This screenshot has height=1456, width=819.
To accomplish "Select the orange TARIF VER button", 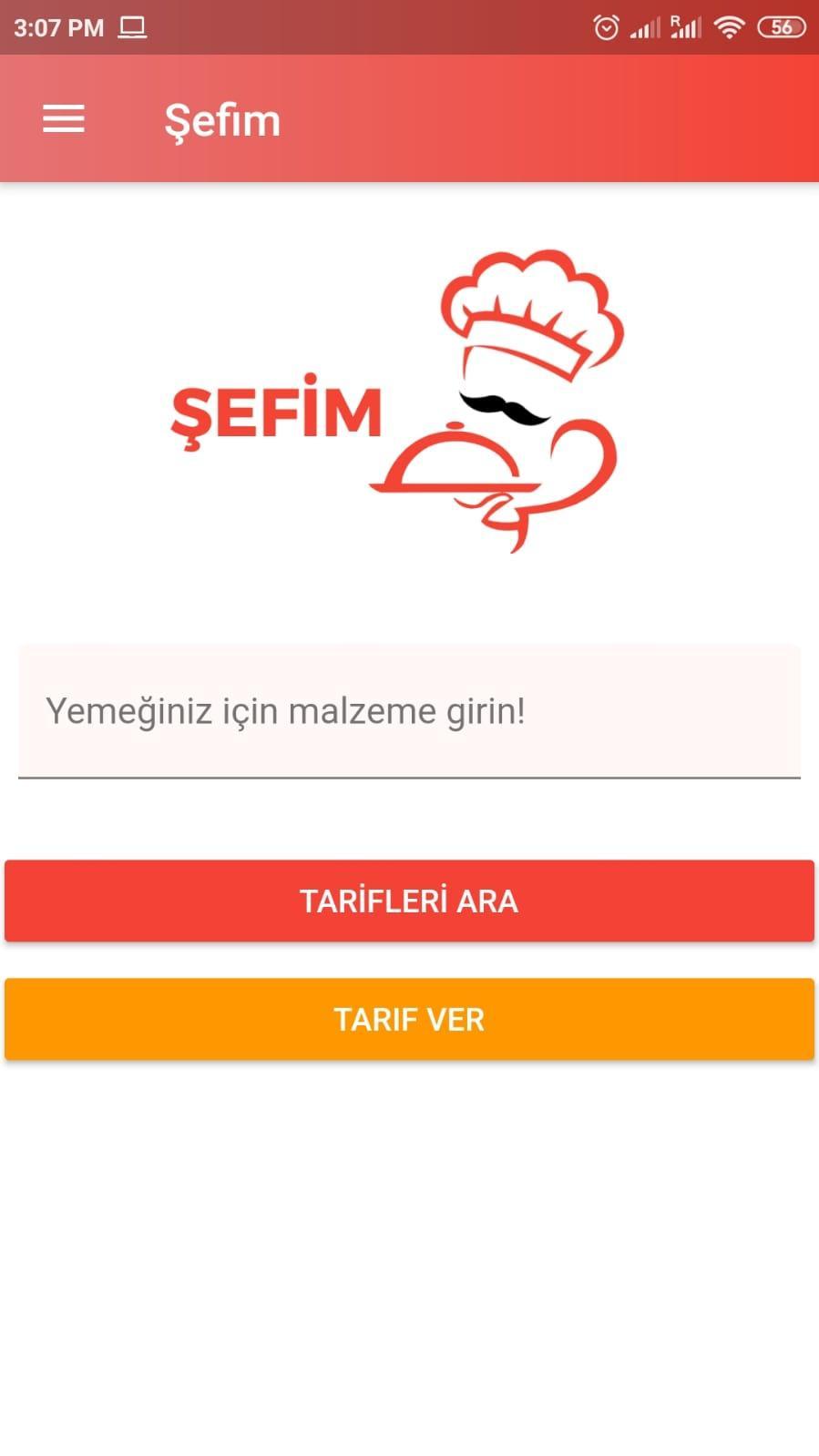I will coord(409,1019).
